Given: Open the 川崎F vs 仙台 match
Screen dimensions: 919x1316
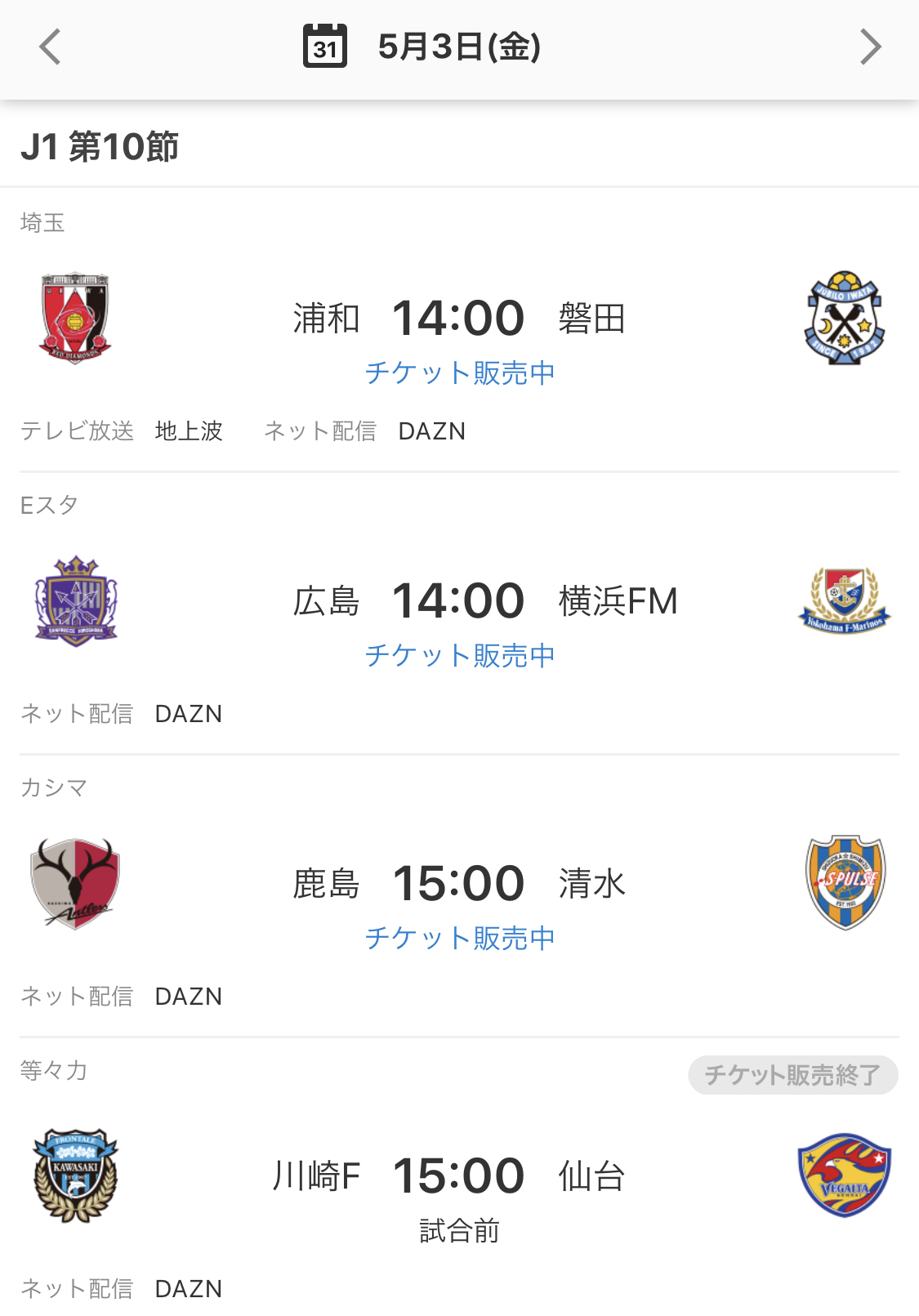Looking at the screenshot, I should [x=458, y=1176].
